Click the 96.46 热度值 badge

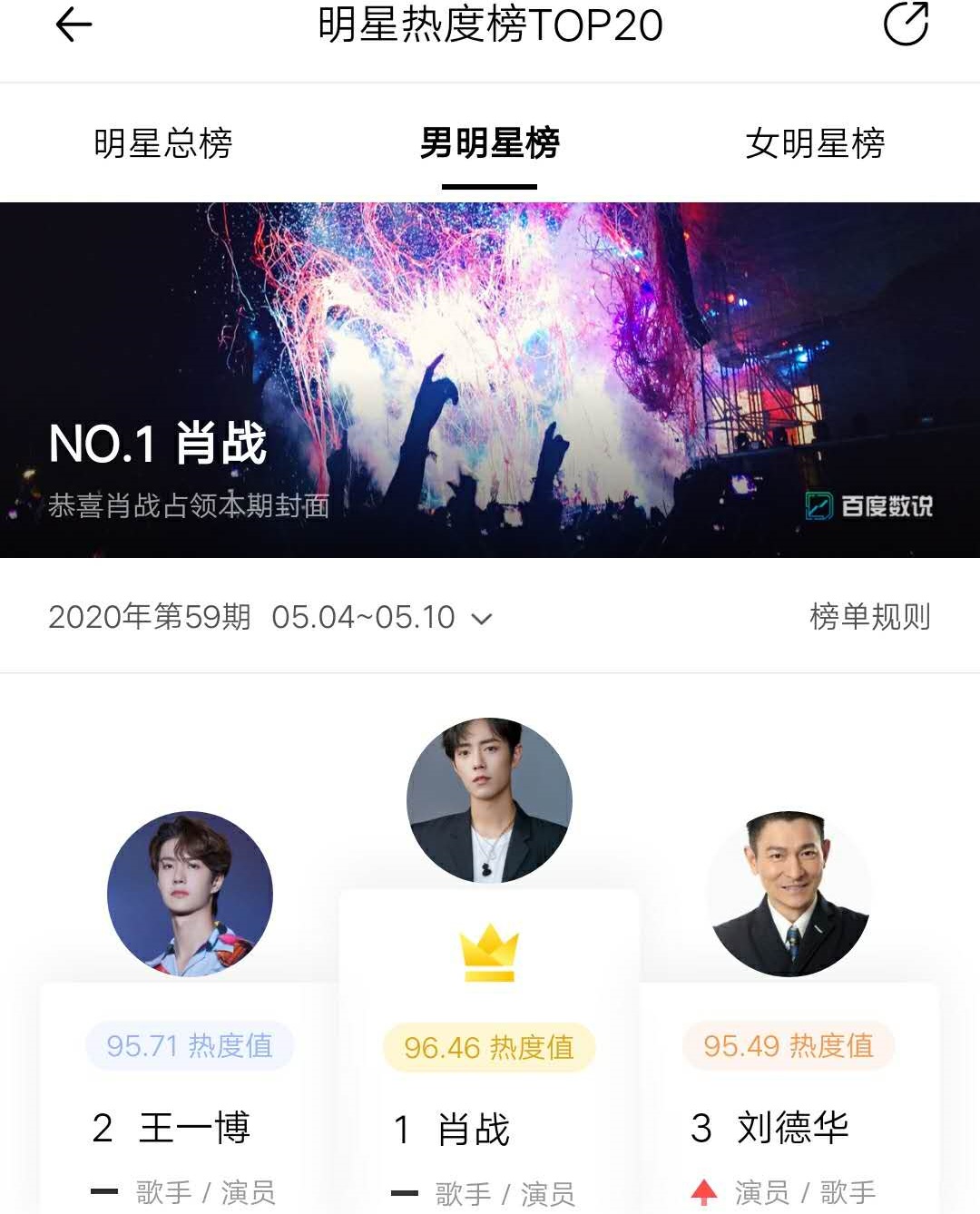tap(490, 1047)
